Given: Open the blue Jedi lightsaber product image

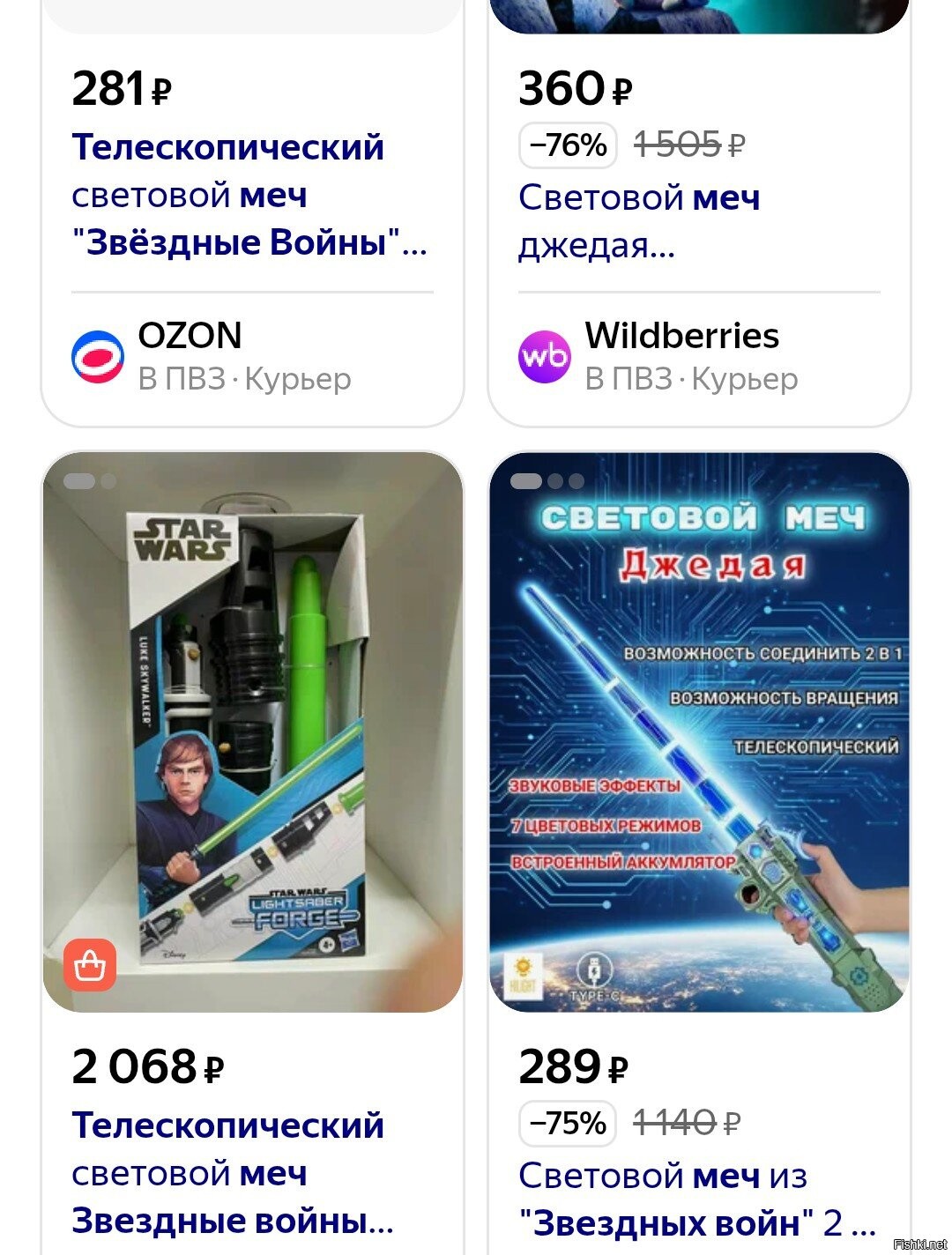Looking at the screenshot, I should [699, 731].
